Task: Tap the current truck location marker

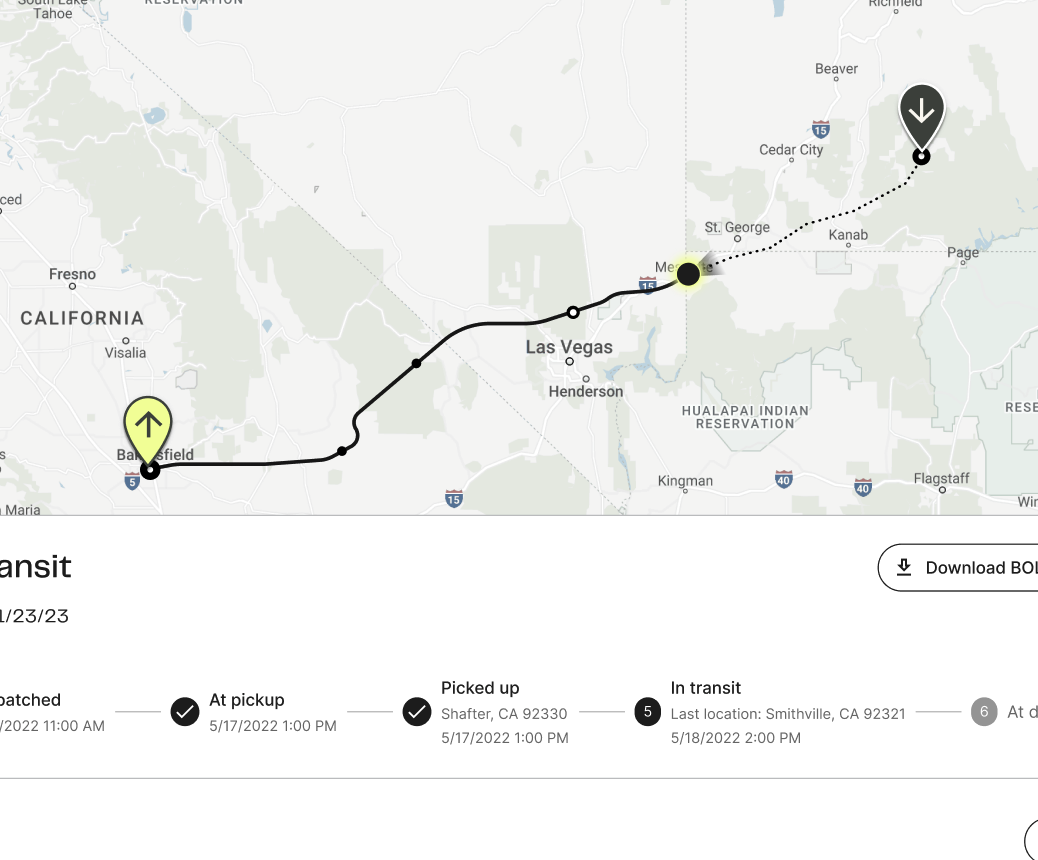Action: coord(688,273)
